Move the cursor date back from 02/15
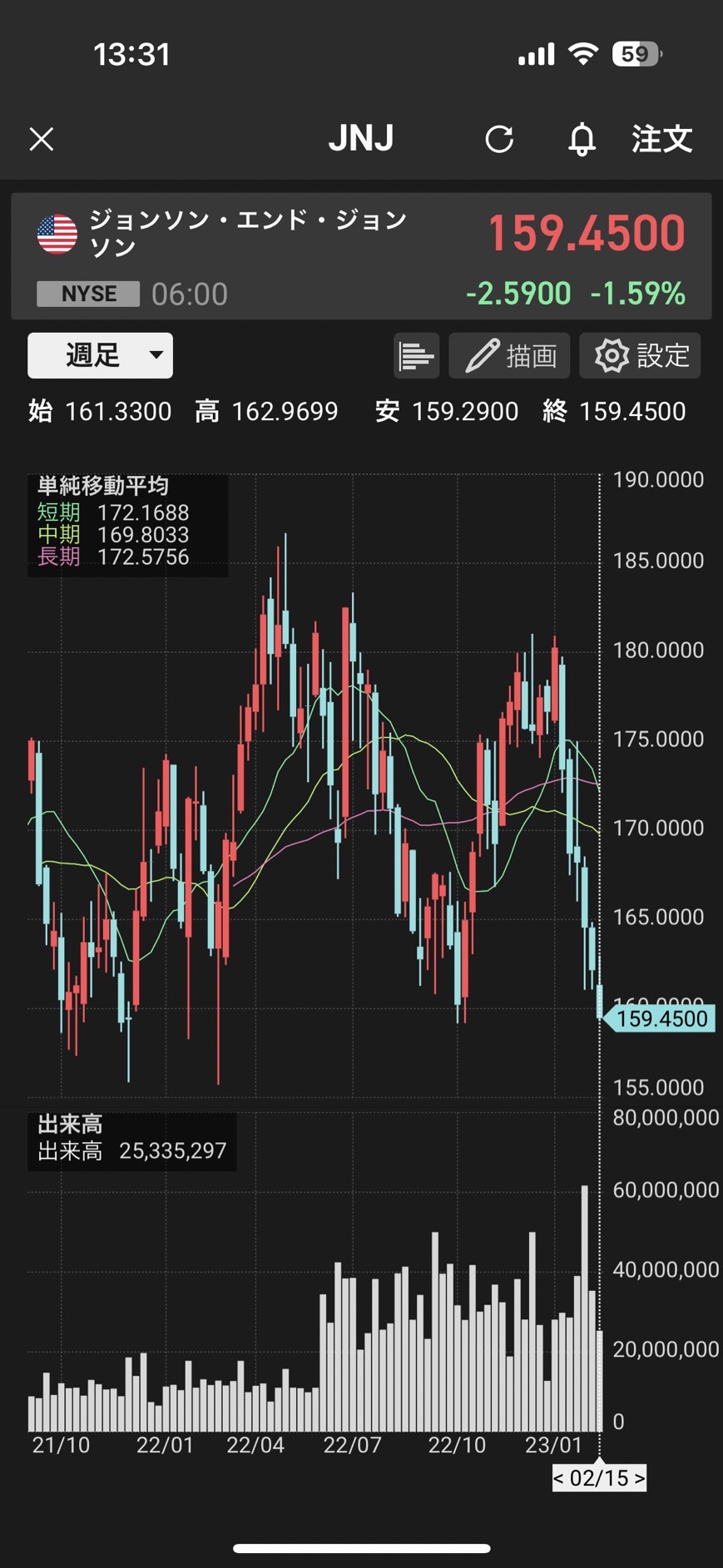The width and height of the screenshot is (723, 1568). click(560, 1477)
